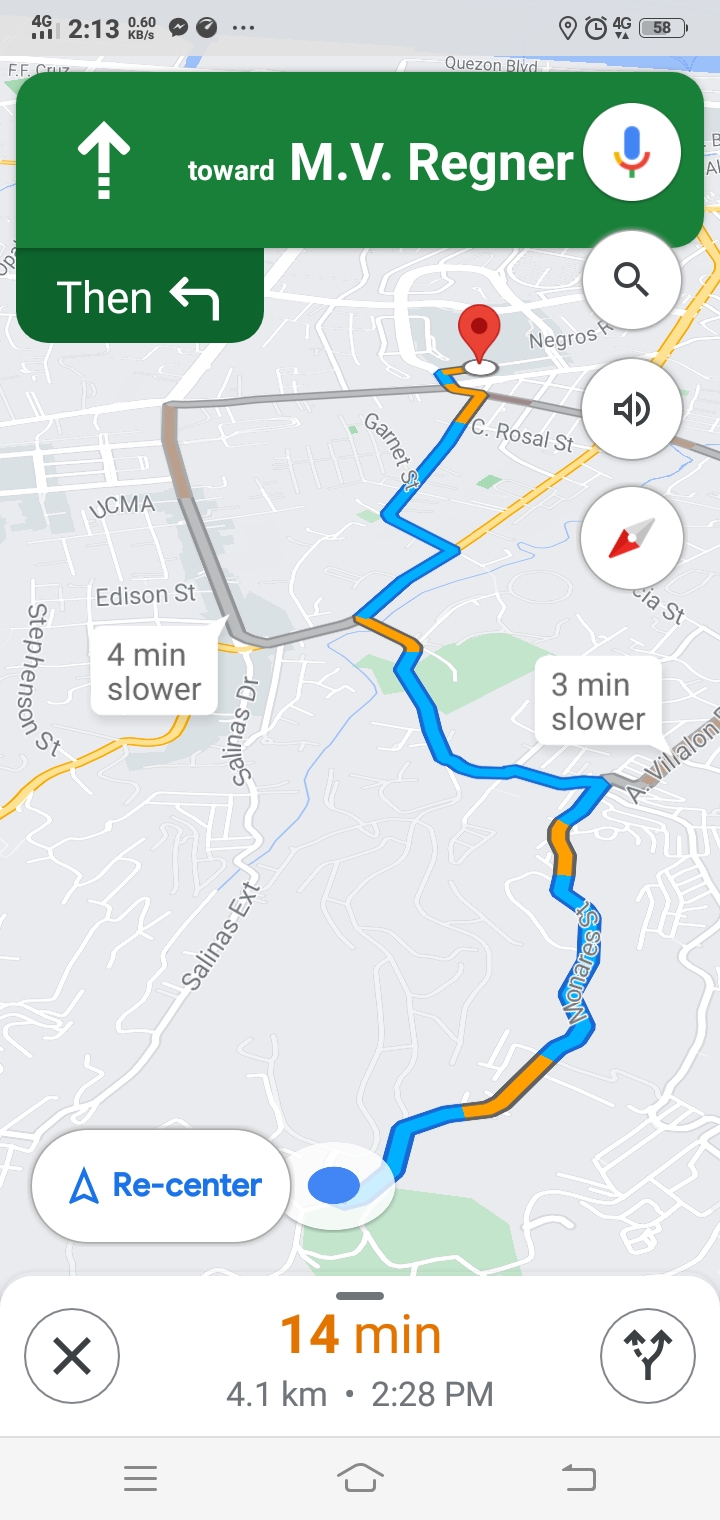This screenshot has width=720, height=1520.
Task: Exit navigation with the X button
Action: [x=72, y=1356]
